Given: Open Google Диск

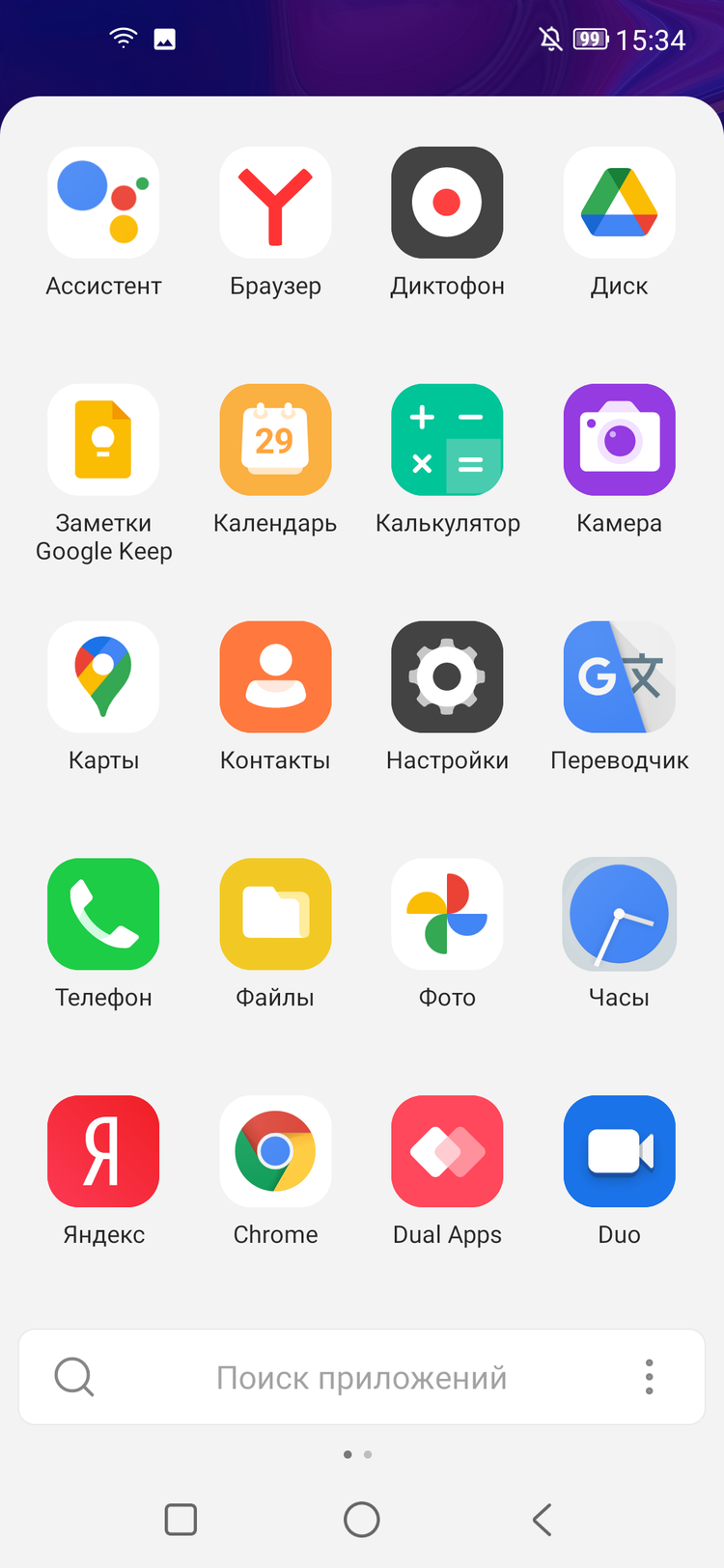Looking at the screenshot, I should point(619,203).
